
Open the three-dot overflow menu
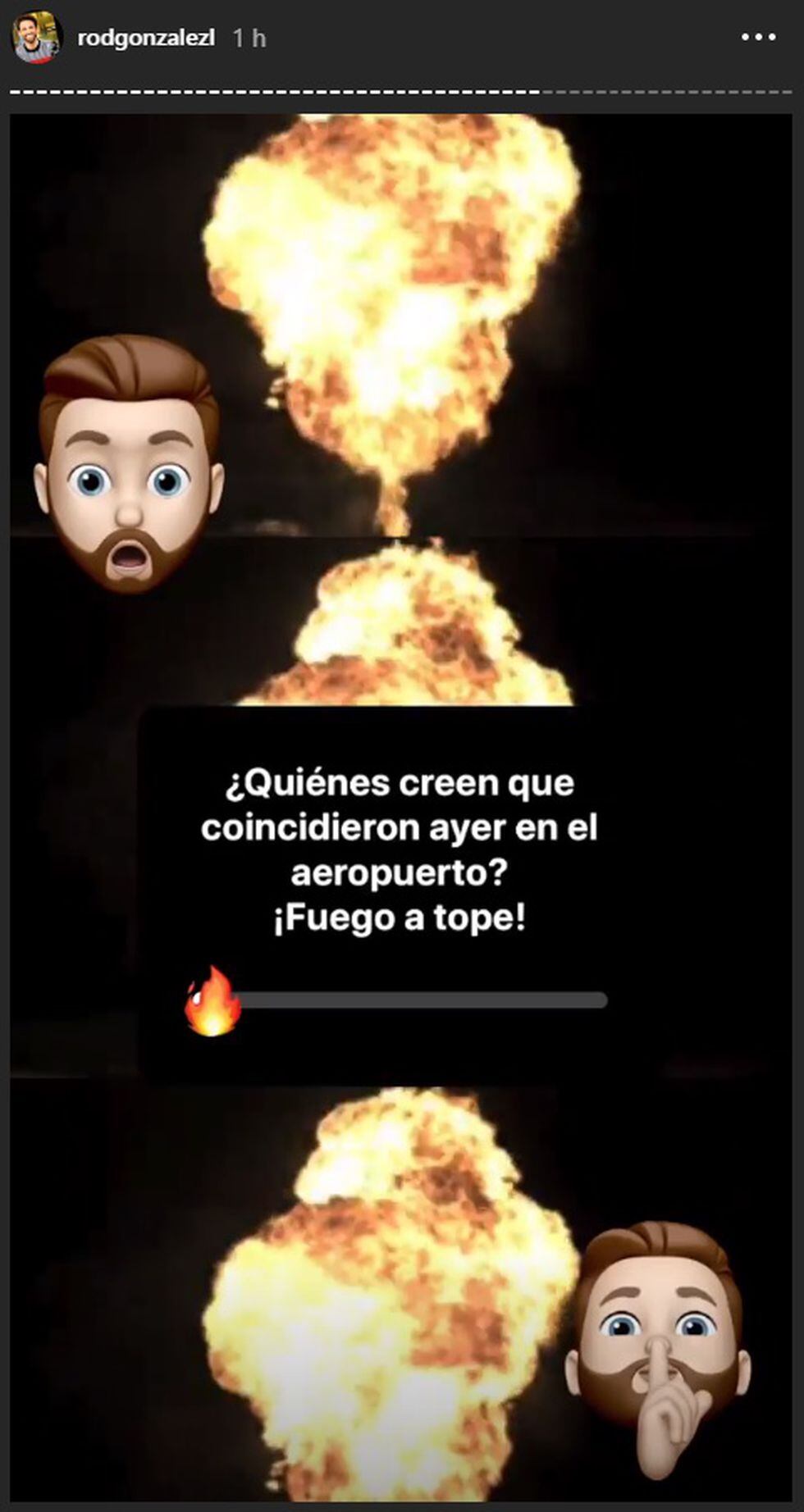[x=758, y=38]
